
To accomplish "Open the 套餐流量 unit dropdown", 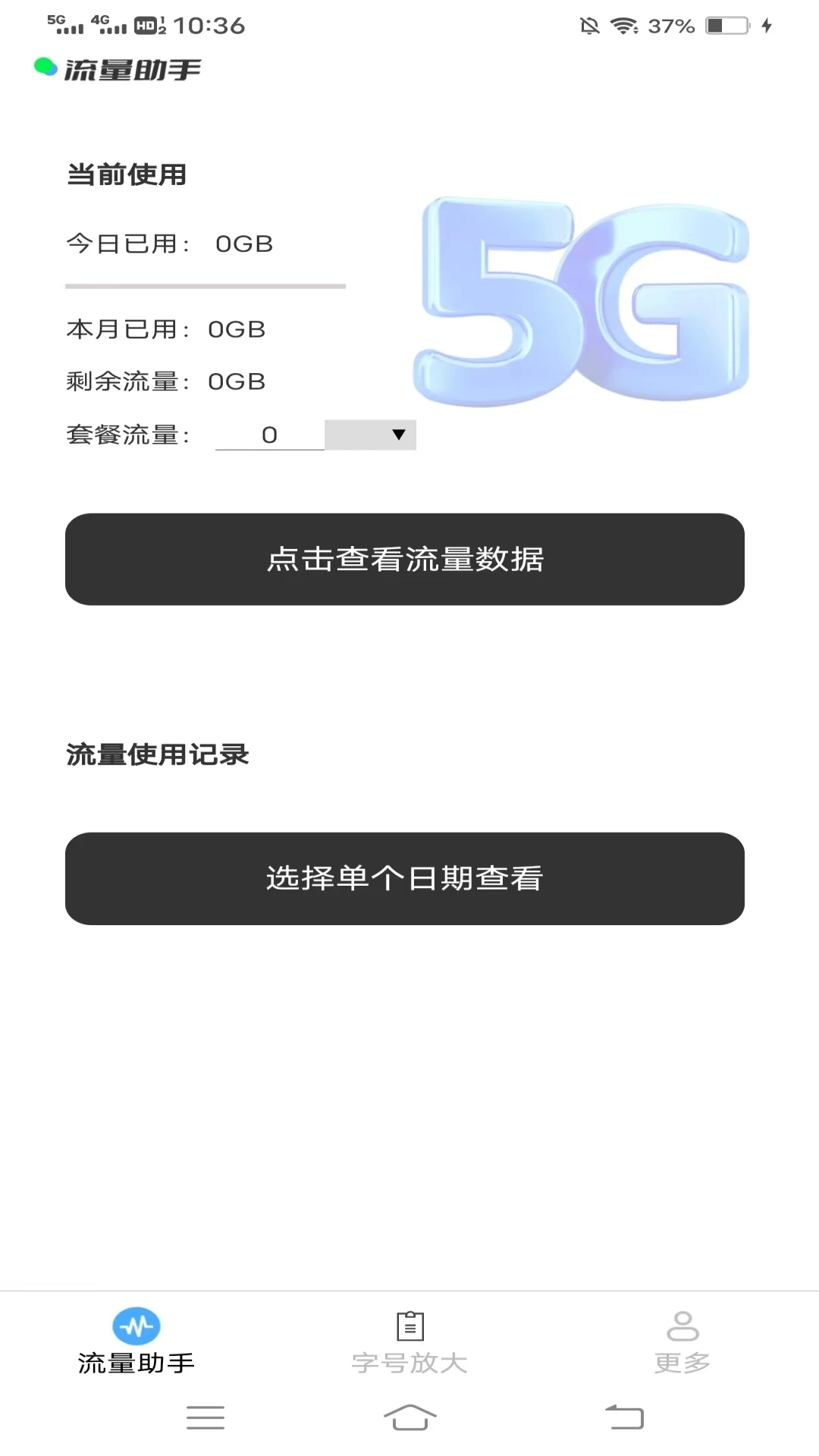I will tap(370, 435).
